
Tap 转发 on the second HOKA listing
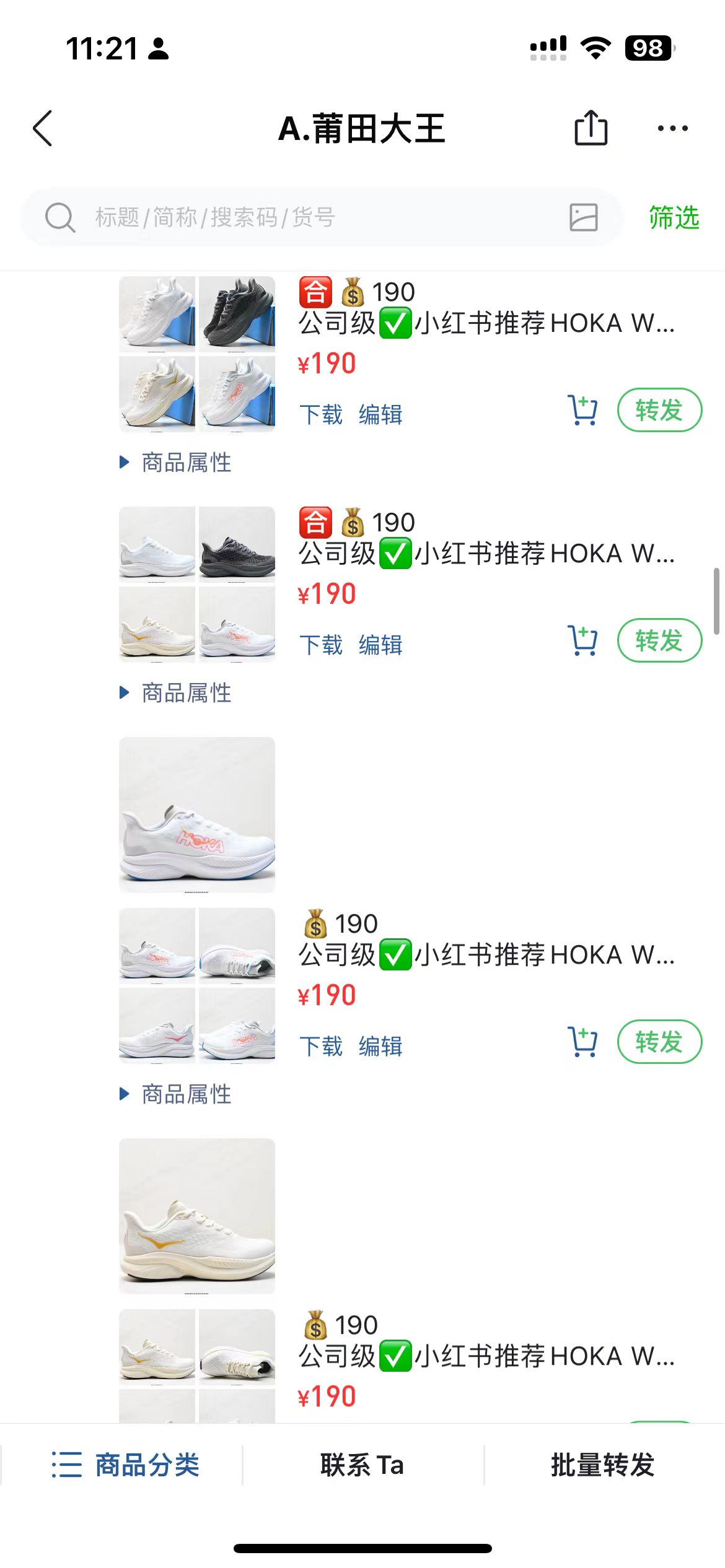[659, 640]
